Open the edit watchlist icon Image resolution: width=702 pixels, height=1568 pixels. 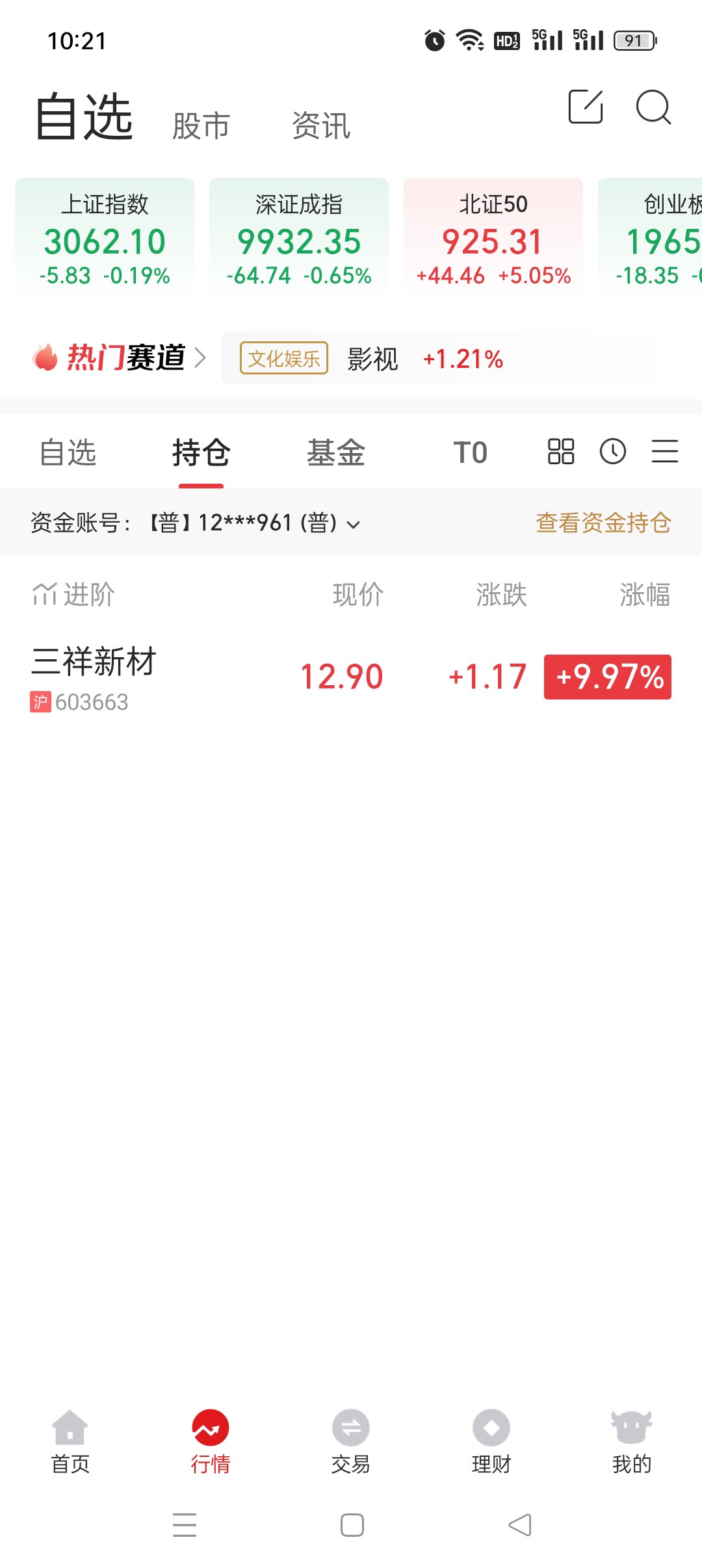[586, 107]
